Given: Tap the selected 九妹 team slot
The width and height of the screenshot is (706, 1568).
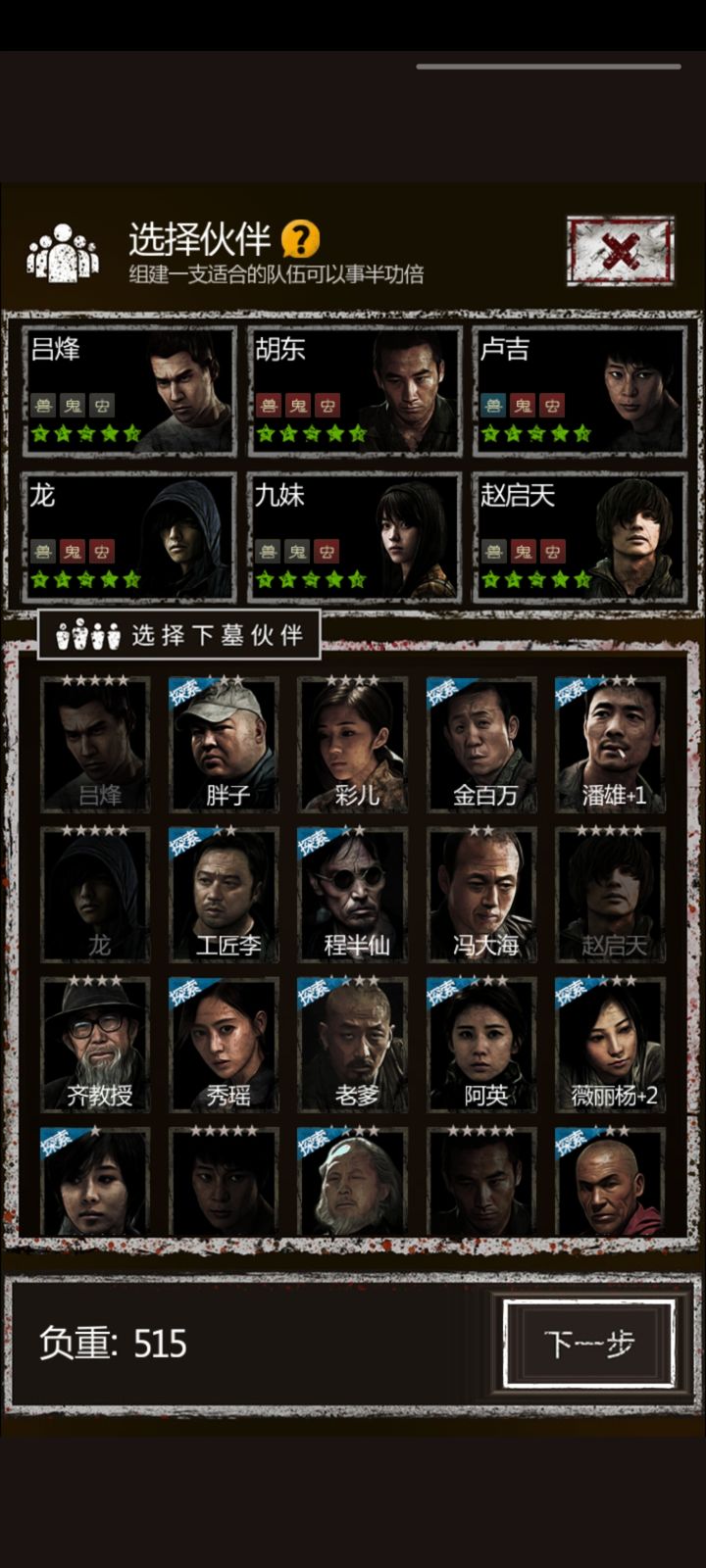Looking at the screenshot, I should 354,537.
